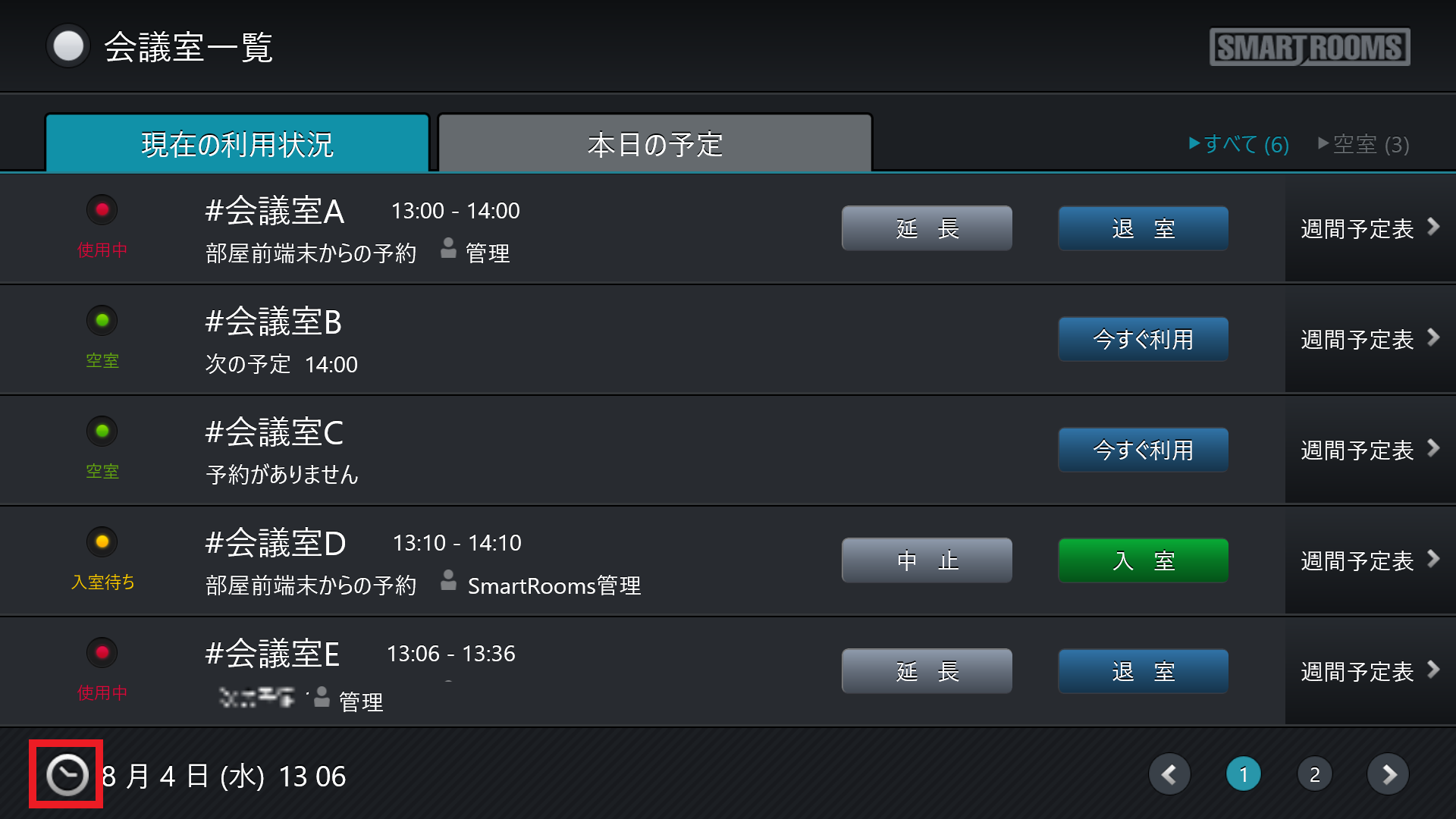Filter to show 空室 (3) rooms only
Image resolution: width=1456 pixels, height=819 pixels.
coord(1363,144)
